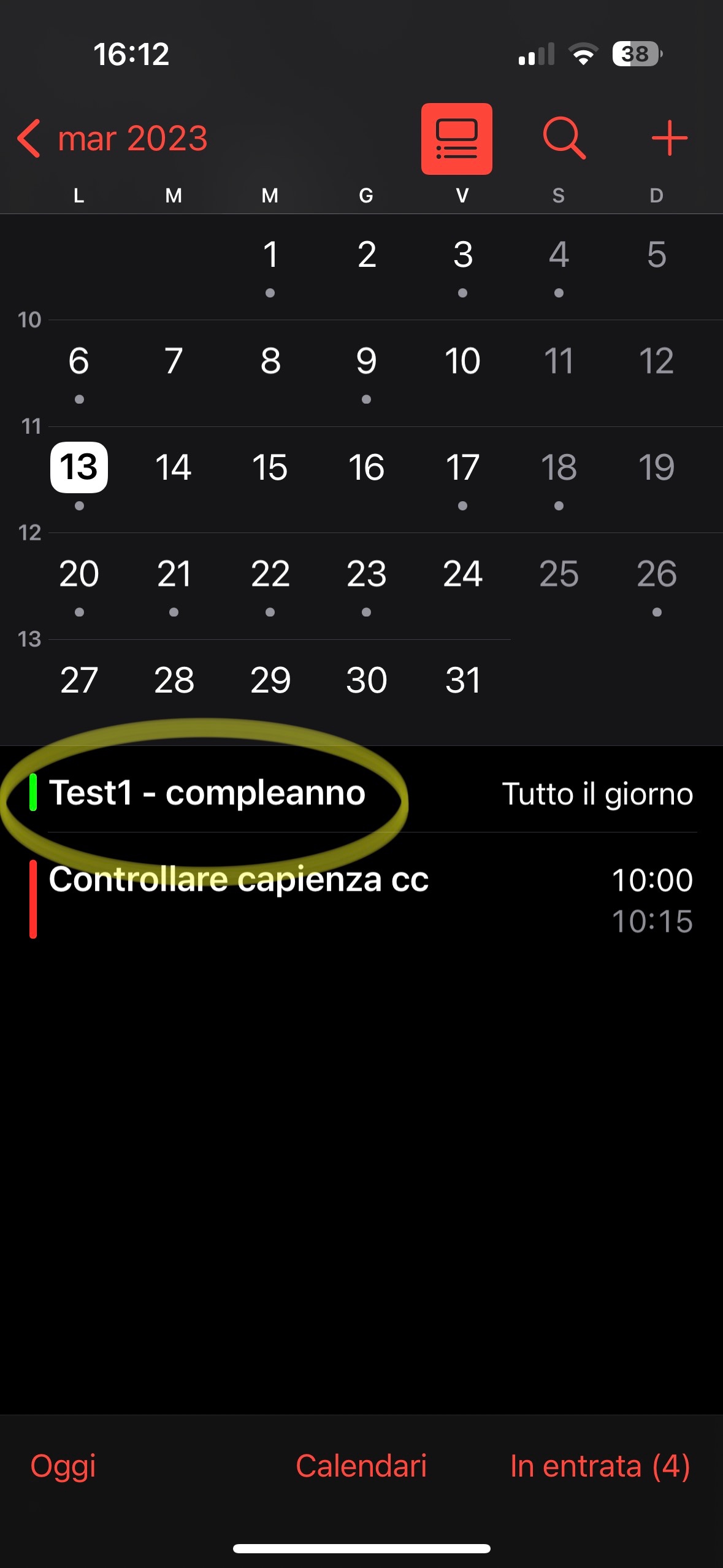Open the Controllare capienza cc event

pyautogui.click(x=361, y=899)
